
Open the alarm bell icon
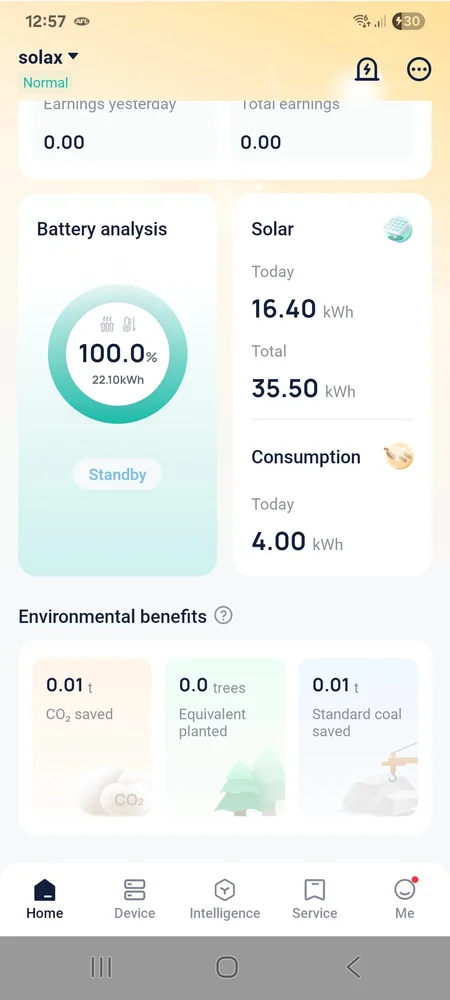[x=367, y=70]
